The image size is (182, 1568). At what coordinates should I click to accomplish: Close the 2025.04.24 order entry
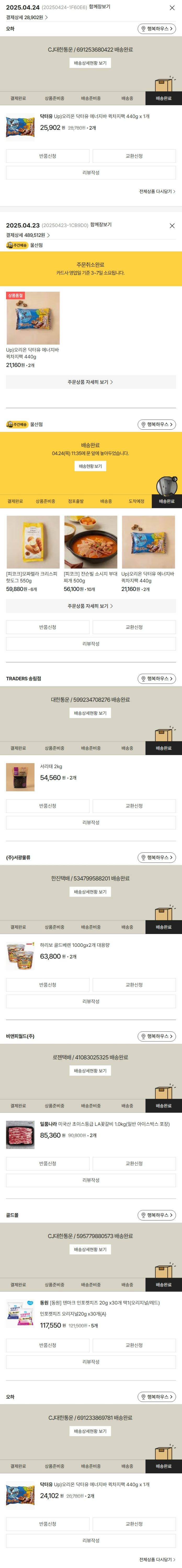[x=172, y=8]
